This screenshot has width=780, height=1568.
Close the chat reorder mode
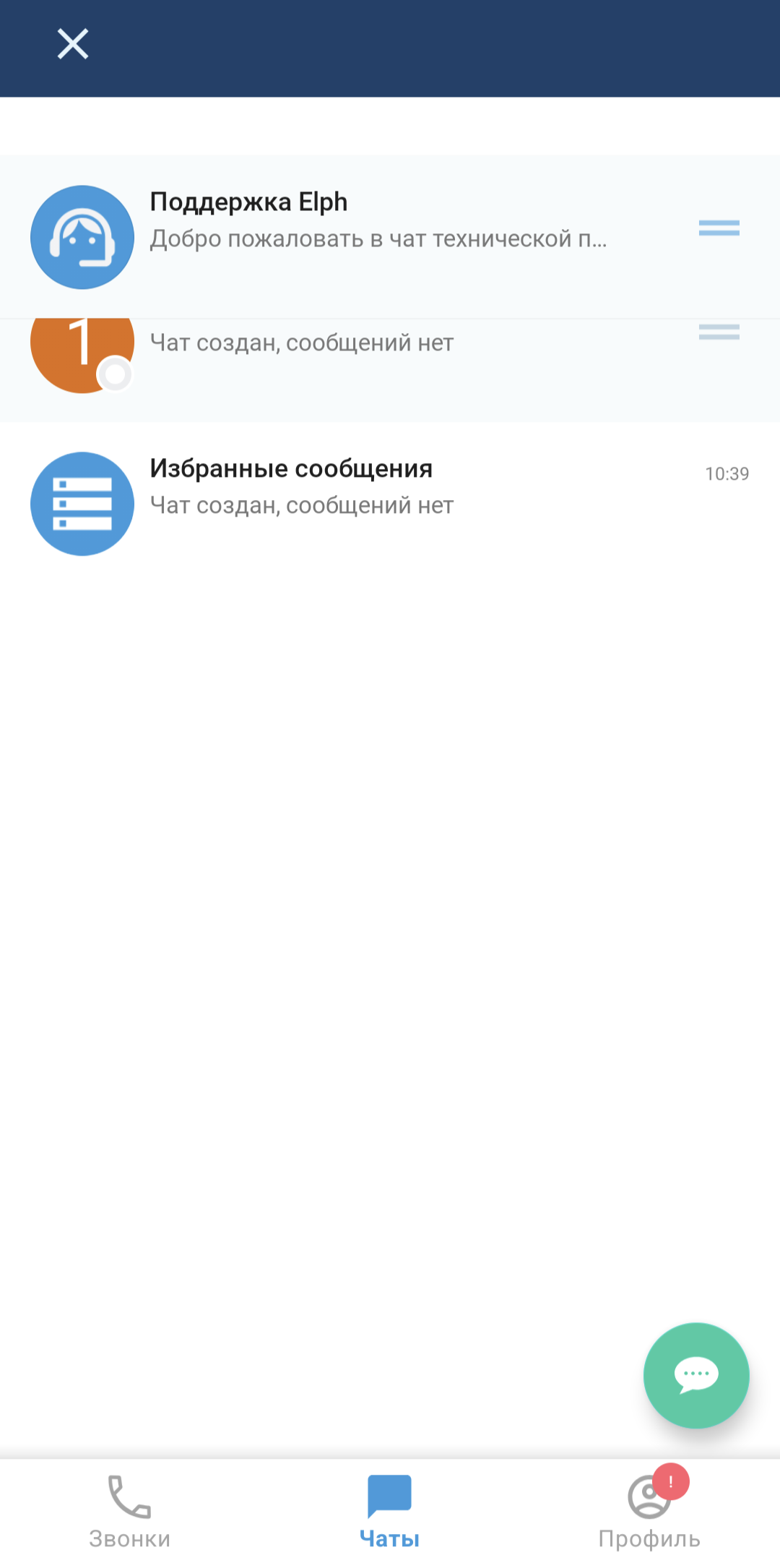click(x=73, y=44)
